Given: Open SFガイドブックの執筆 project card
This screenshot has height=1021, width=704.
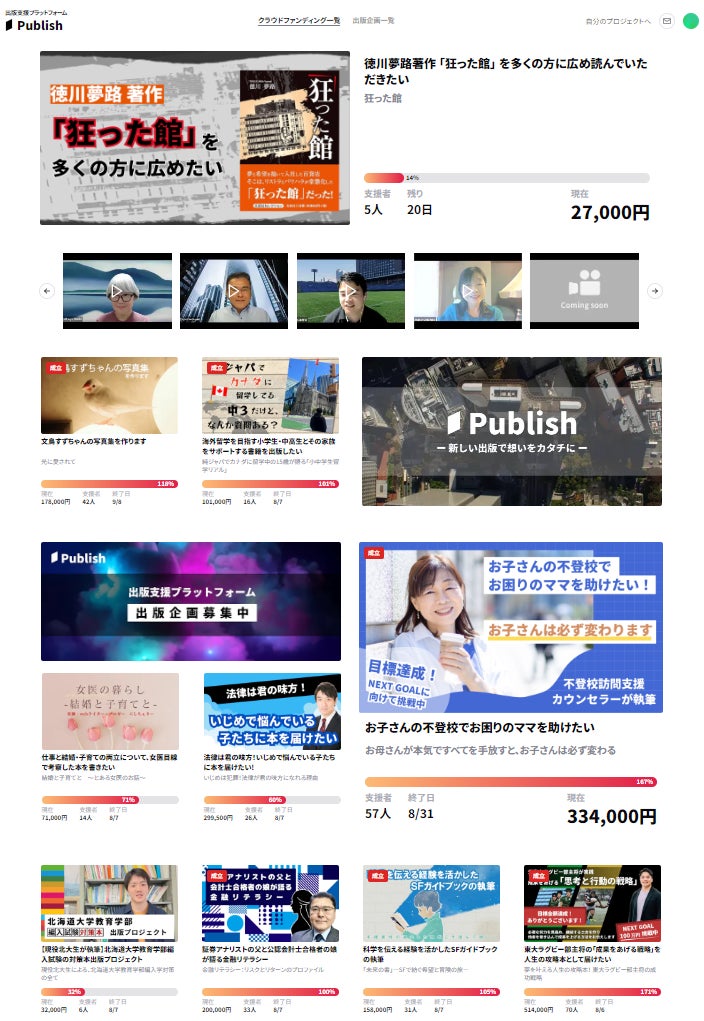Looking at the screenshot, I should pos(431,903).
